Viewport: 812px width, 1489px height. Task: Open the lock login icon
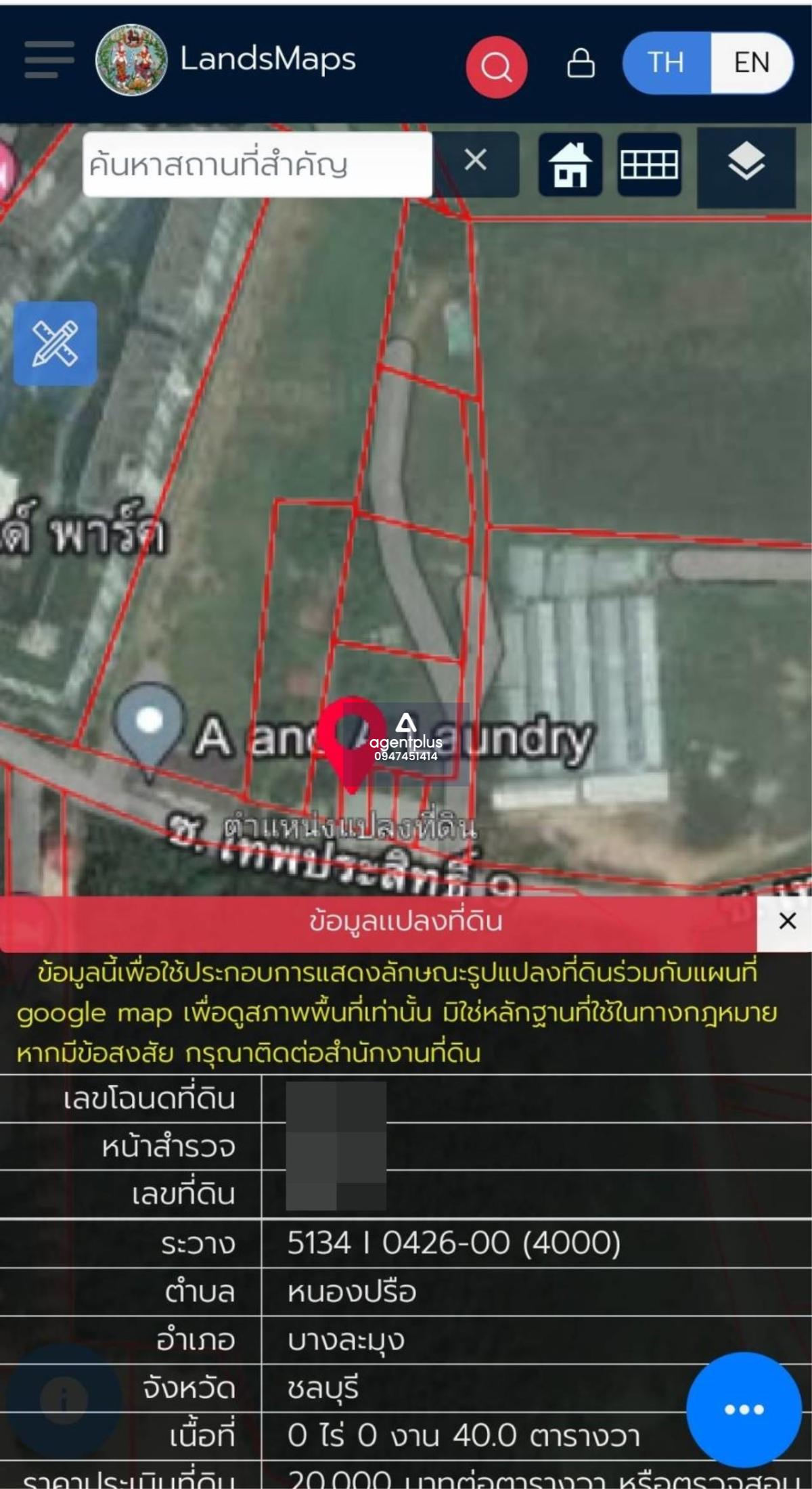(x=581, y=63)
